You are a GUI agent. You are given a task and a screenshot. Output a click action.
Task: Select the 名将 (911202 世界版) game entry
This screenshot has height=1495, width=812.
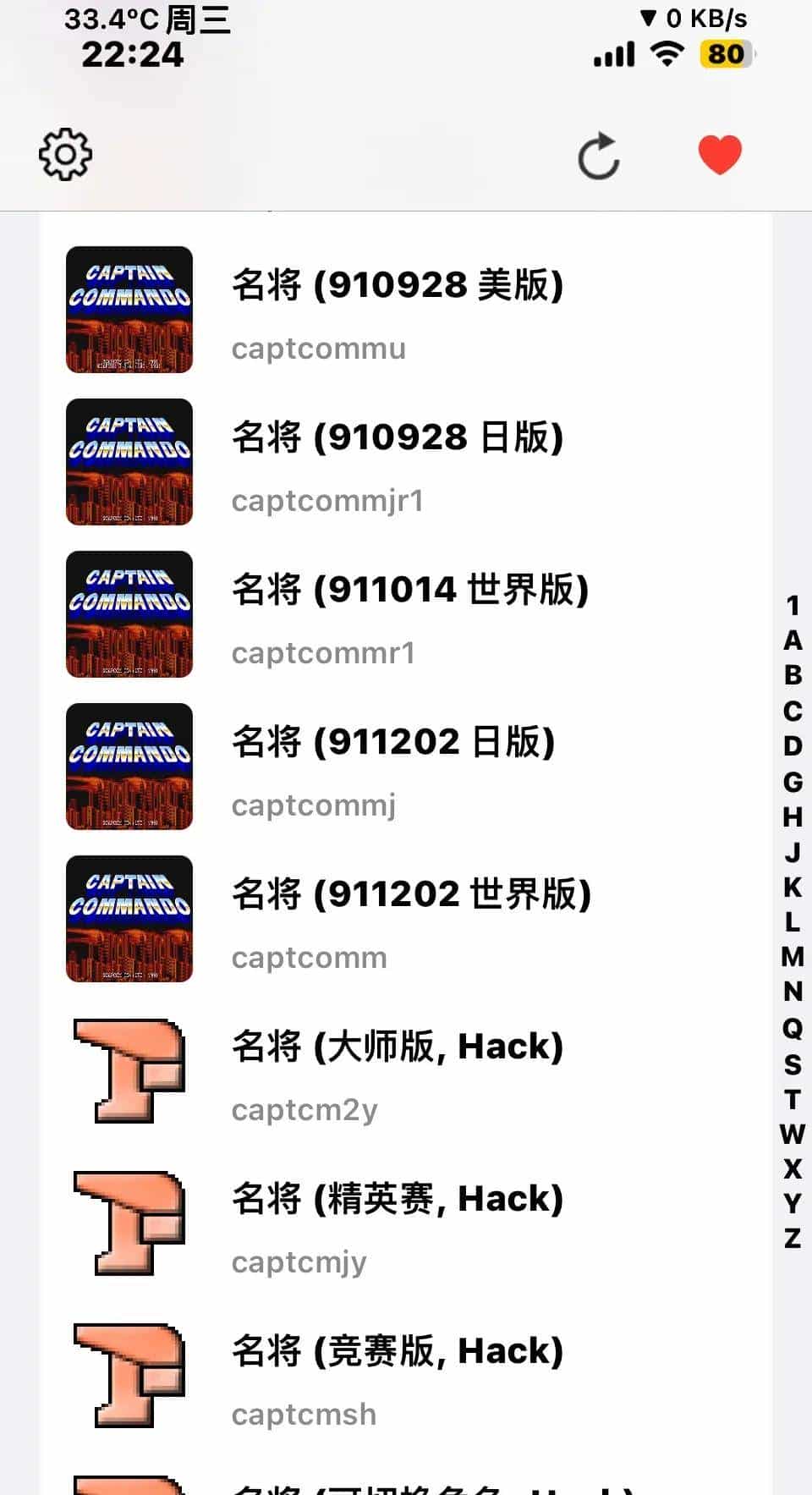click(413, 894)
